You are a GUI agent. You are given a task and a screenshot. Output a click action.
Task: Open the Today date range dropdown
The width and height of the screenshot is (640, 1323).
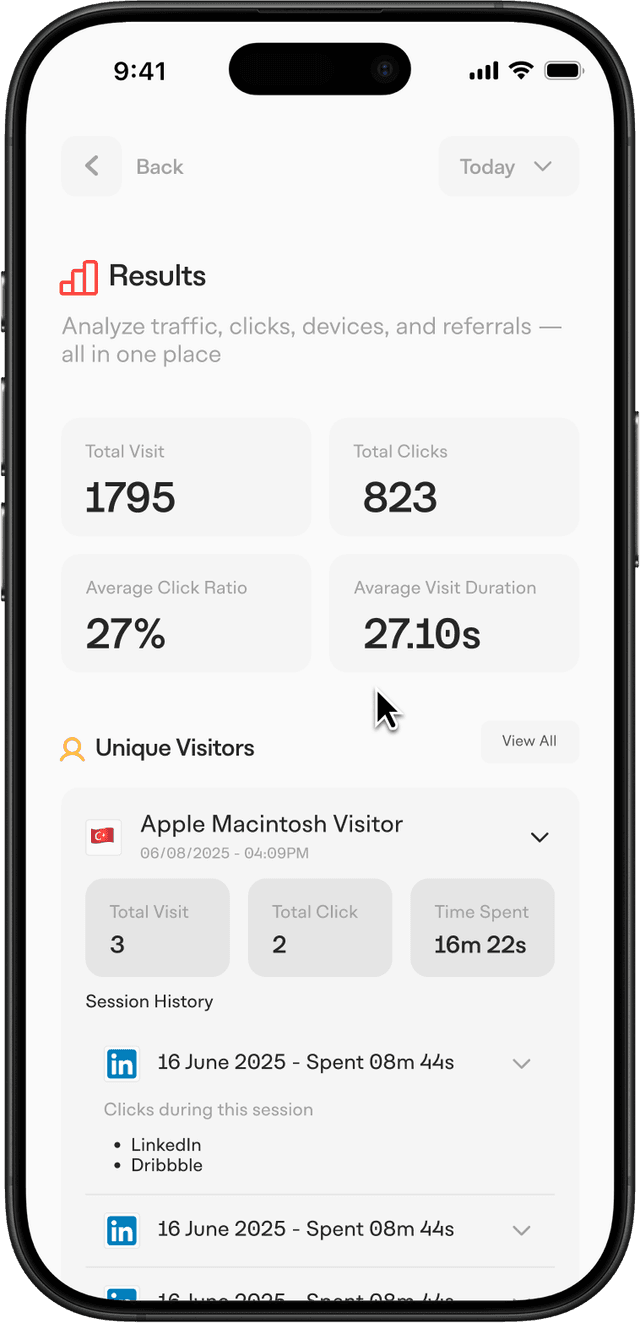(508, 167)
